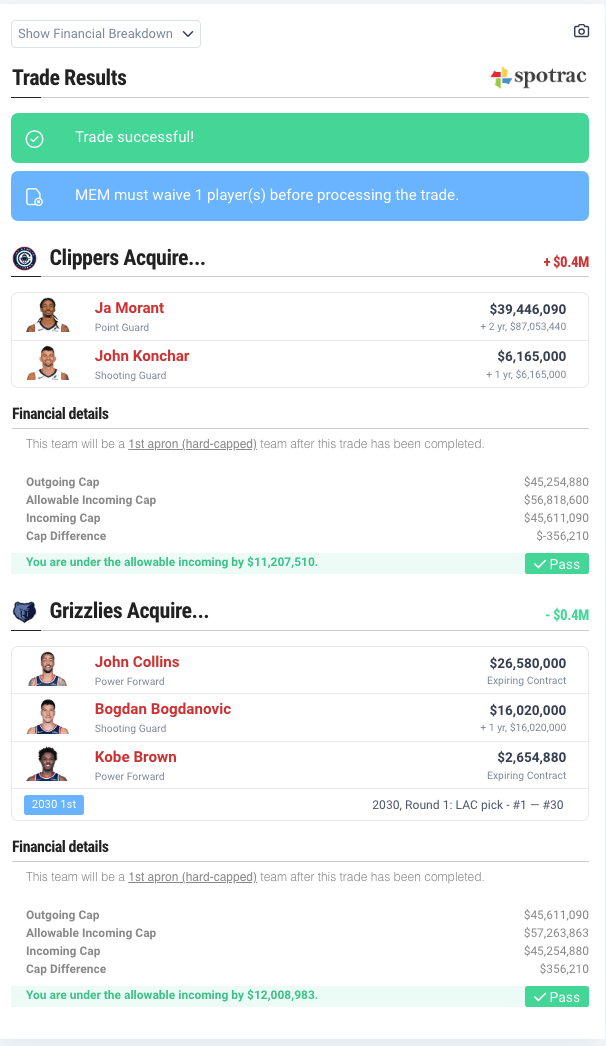Viewport: 606px width, 1046px height.
Task: Open Ja Morant's player page
Action: pos(129,308)
